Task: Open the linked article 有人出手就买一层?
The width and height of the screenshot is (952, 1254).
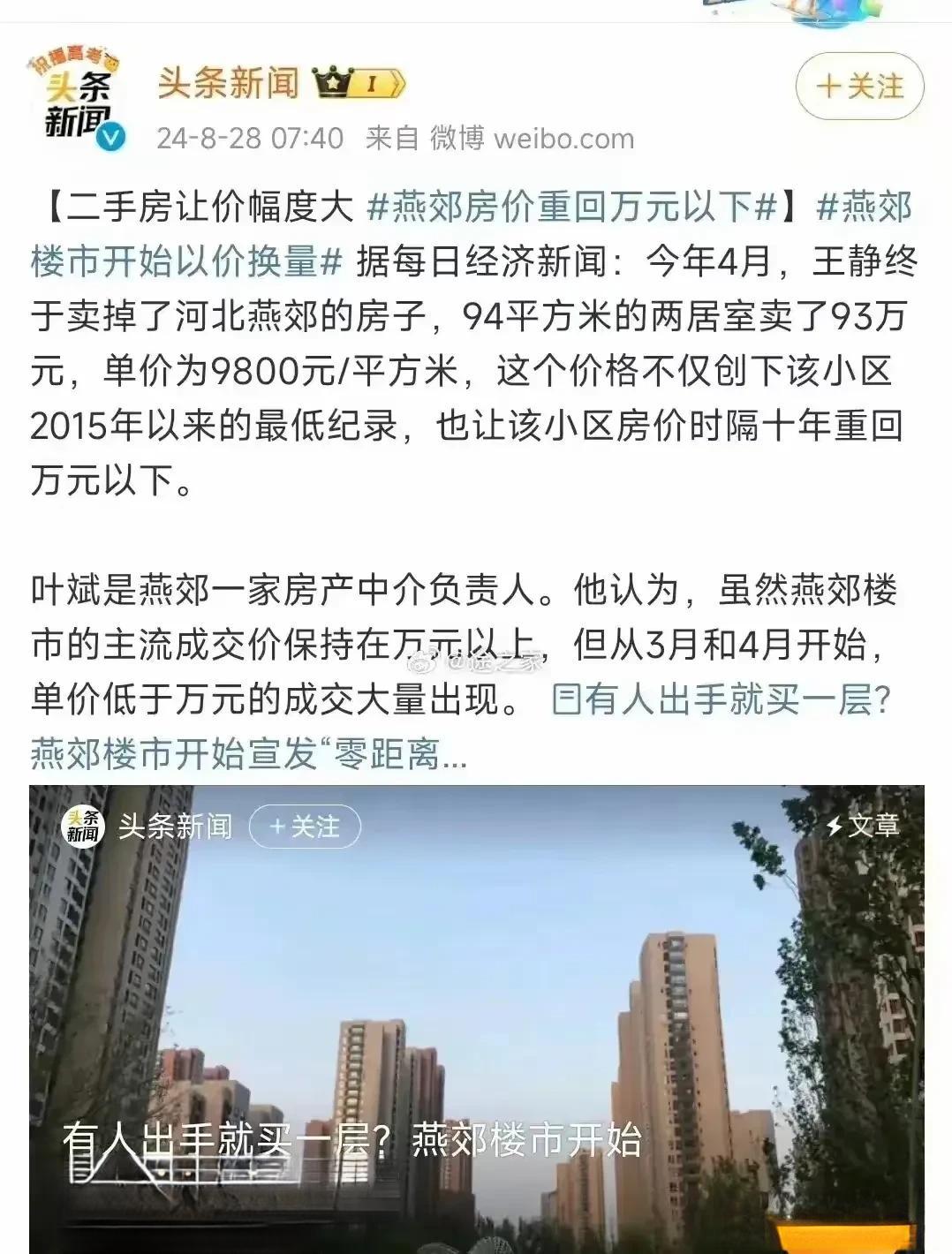Action: tap(722, 700)
